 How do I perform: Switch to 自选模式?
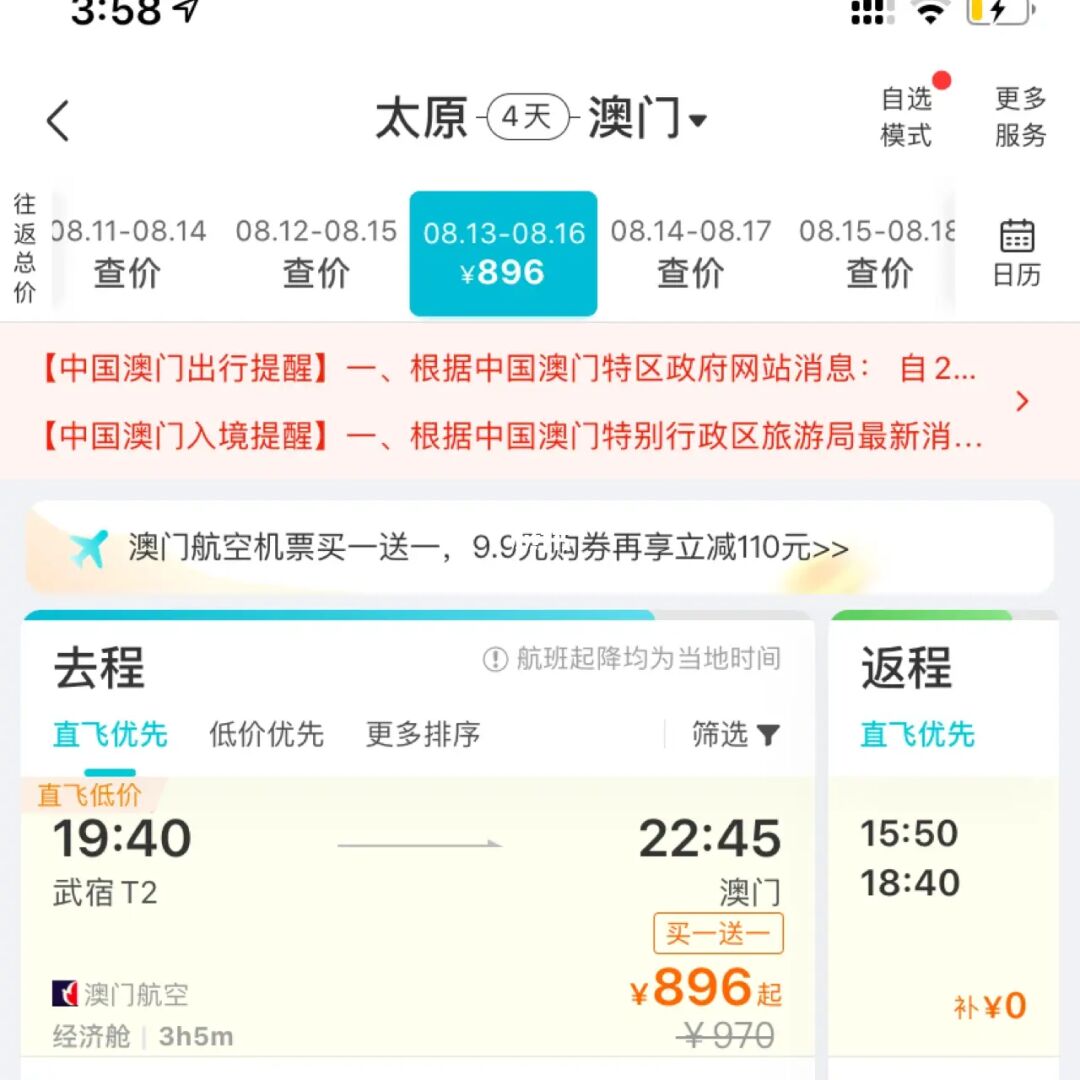click(x=906, y=117)
